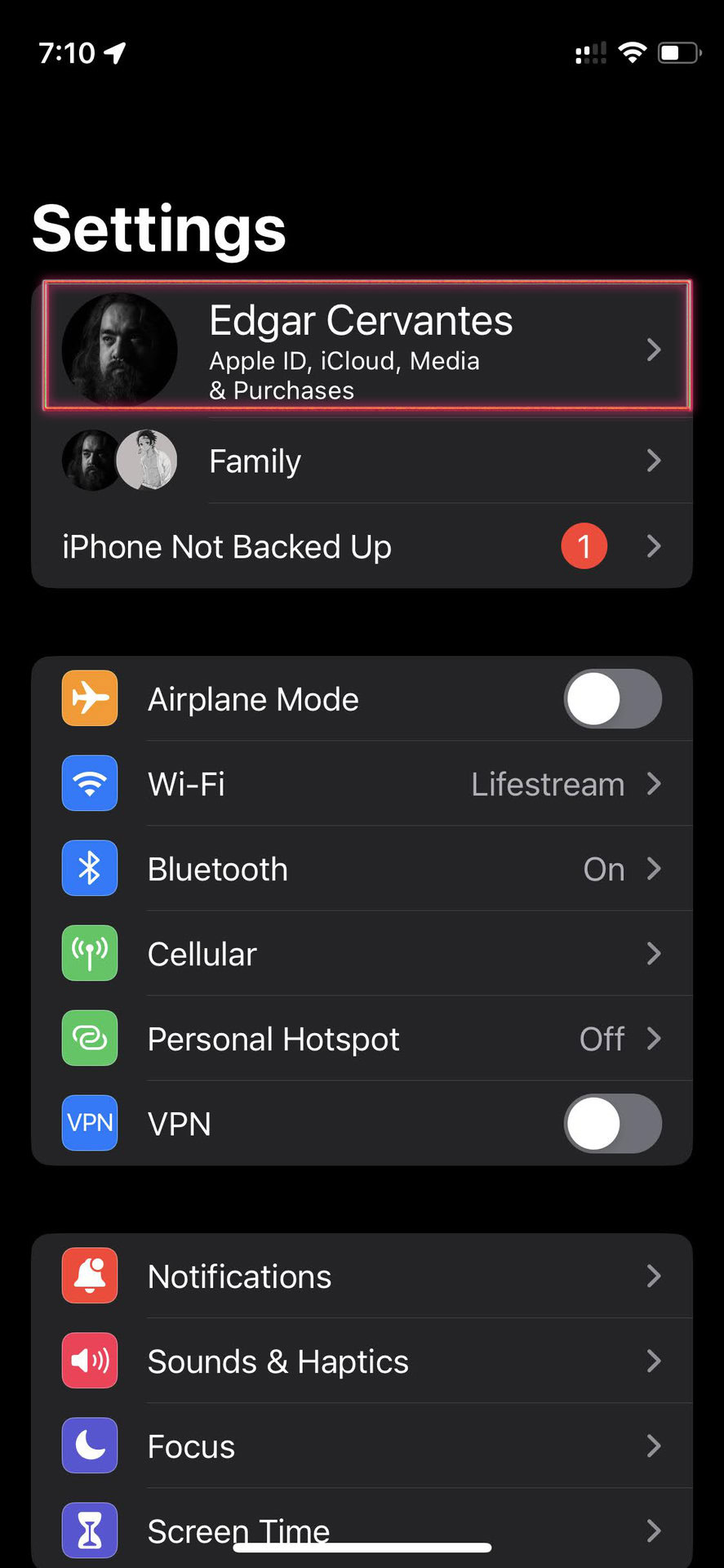The height and width of the screenshot is (1568, 724).
Task: Toggle Airplane Mode switch
Action: [612, 699]
